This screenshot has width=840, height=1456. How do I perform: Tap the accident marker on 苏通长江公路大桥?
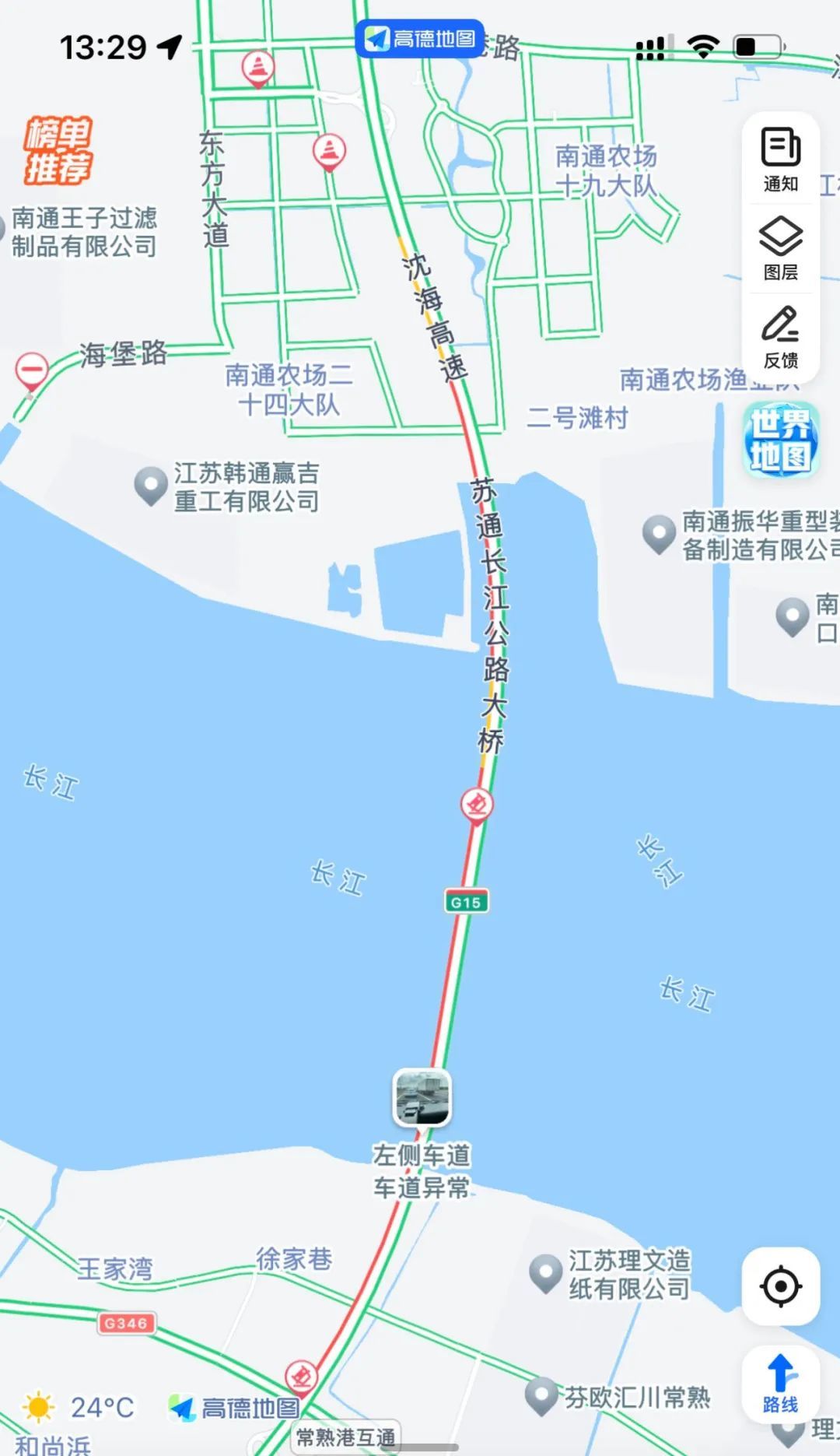coord(477,804)
